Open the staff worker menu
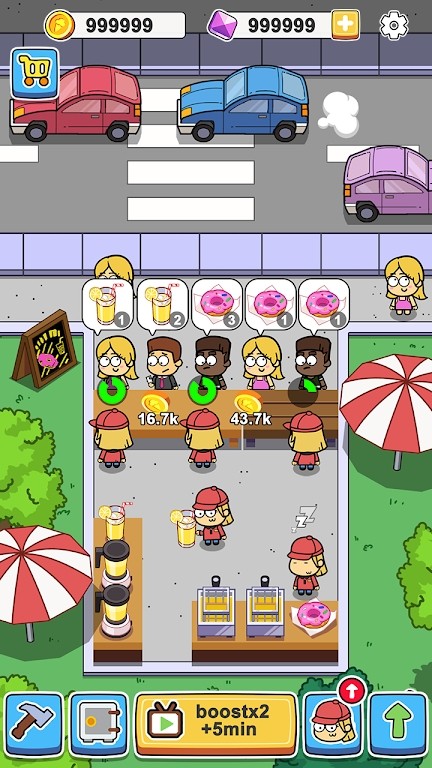 (333, 724)
